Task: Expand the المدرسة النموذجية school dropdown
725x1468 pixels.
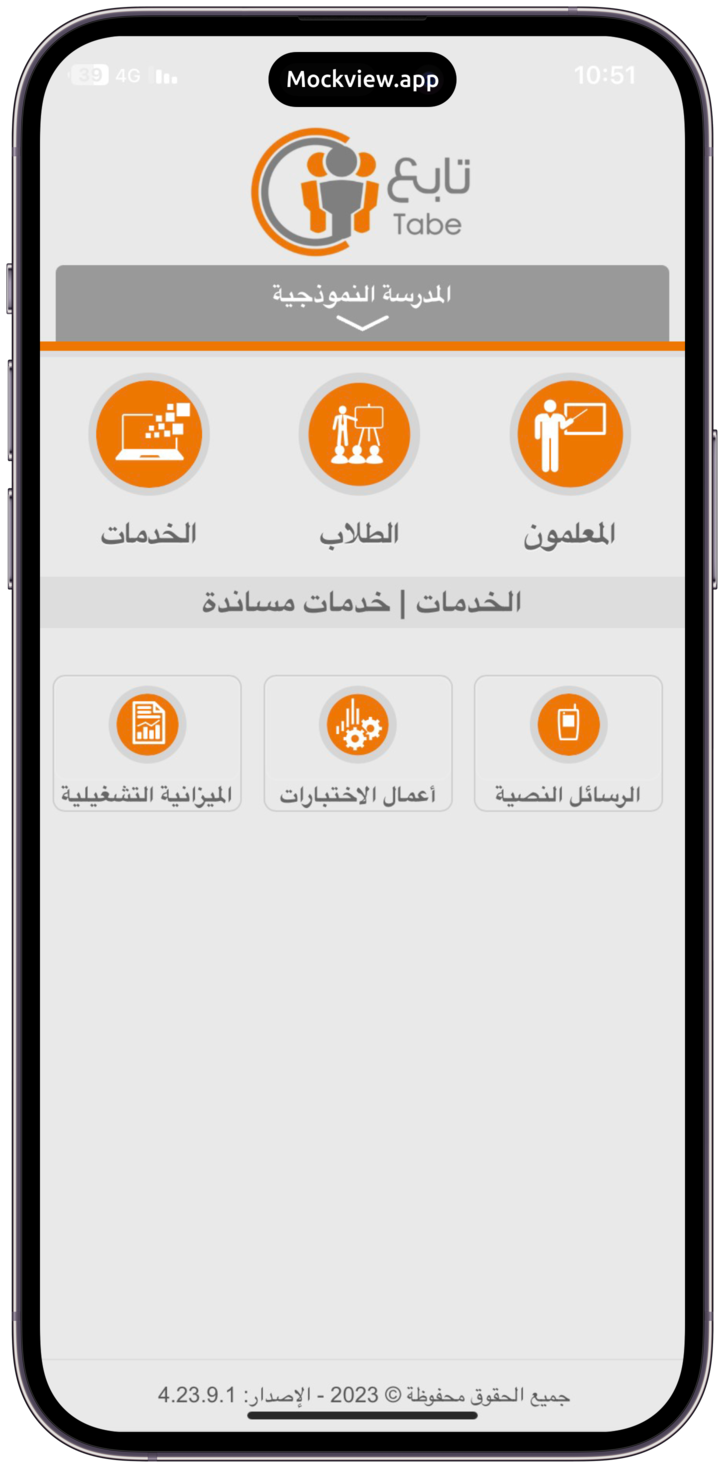Action: (x=362, y=304)
